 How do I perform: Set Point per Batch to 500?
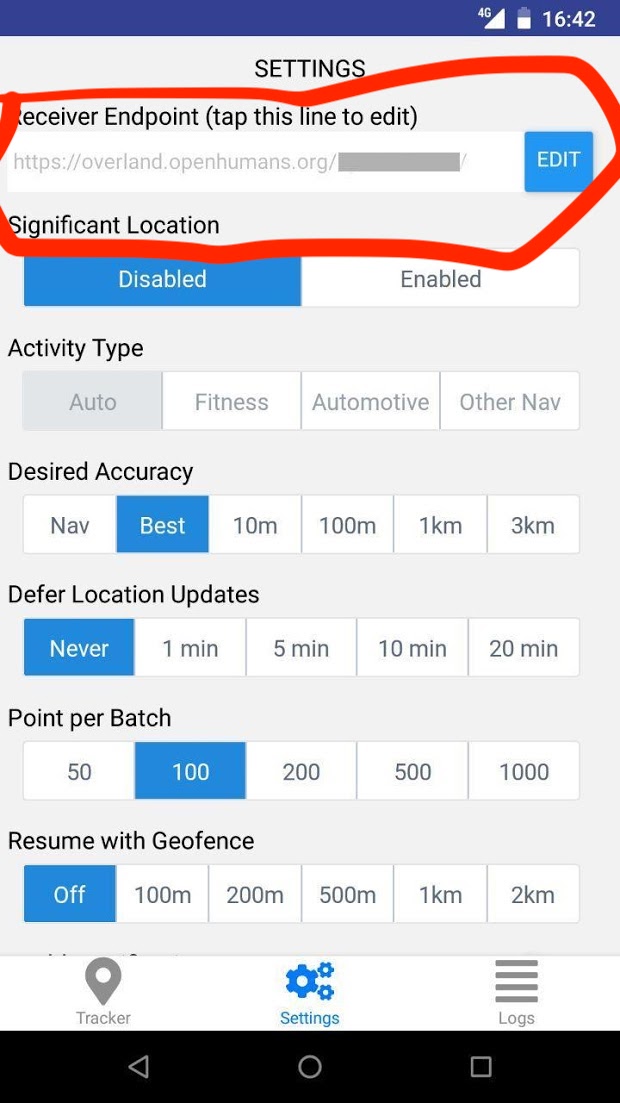pos(412,771)
